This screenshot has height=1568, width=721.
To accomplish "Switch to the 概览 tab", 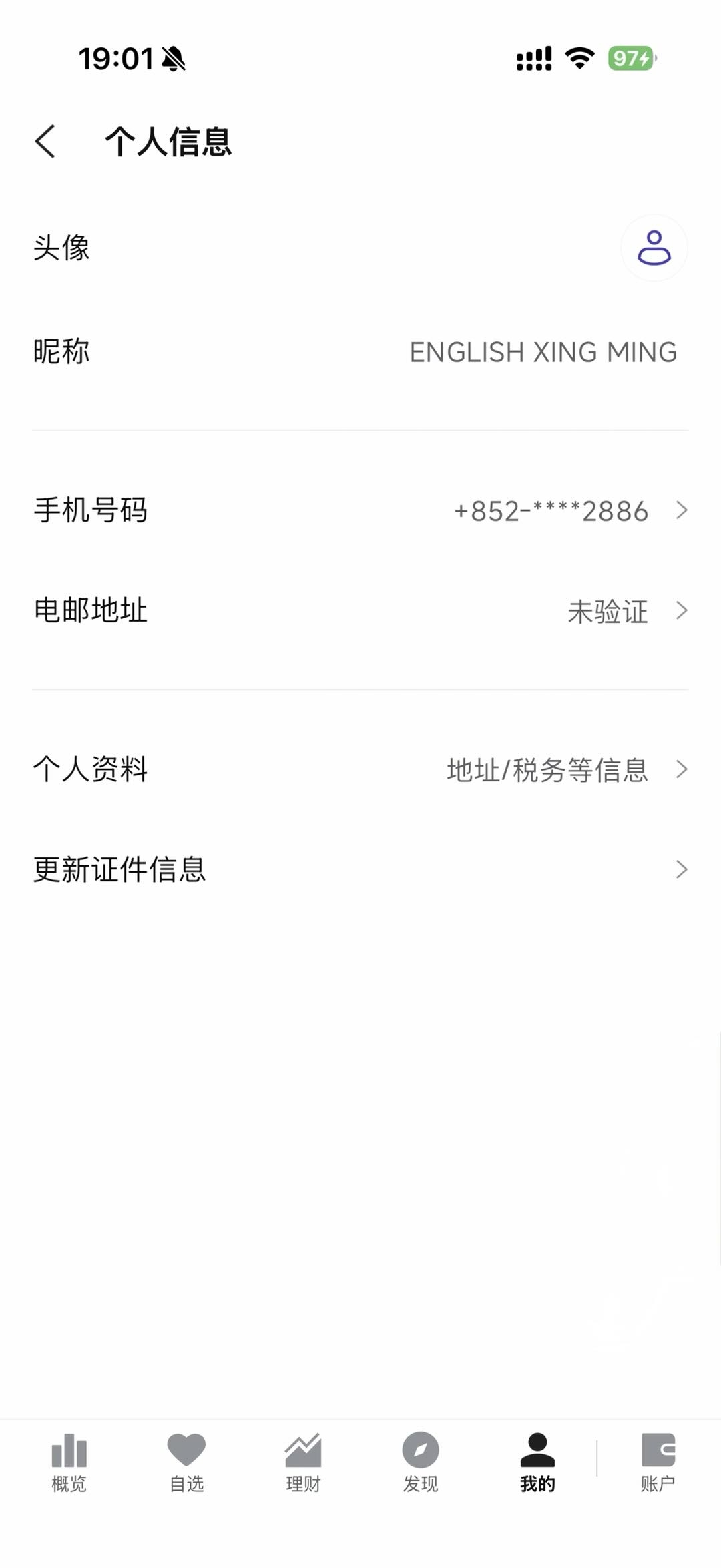I will click(x=69, y=1462).
